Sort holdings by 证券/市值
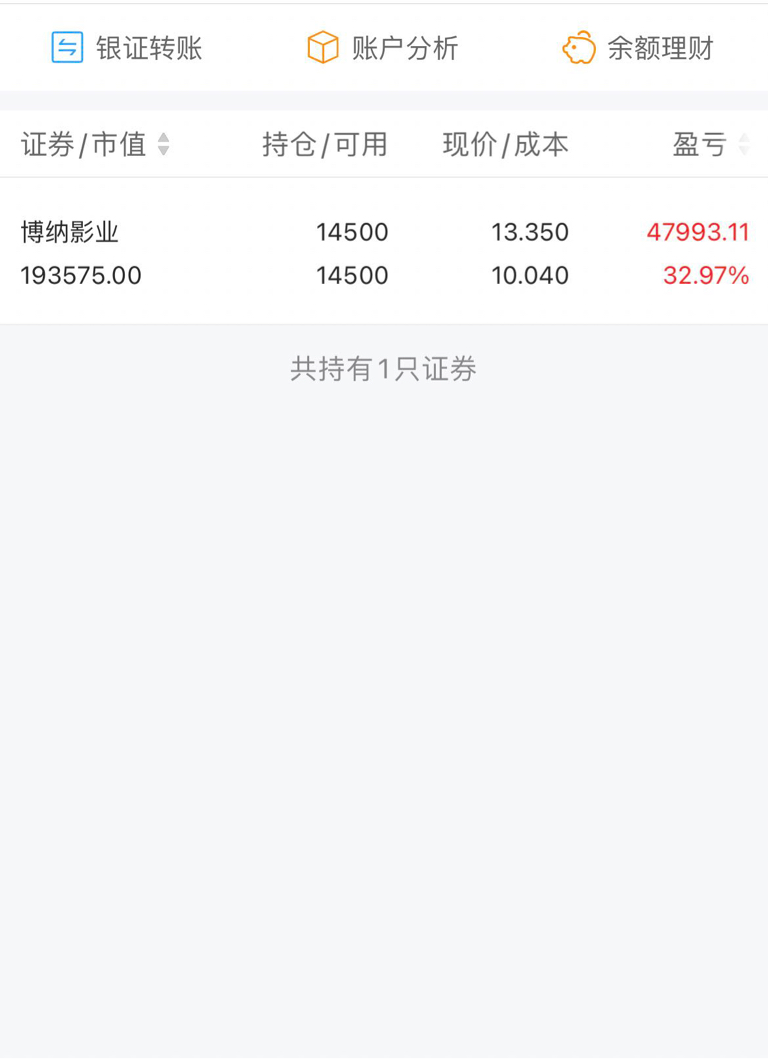The width and height of the screenshot is (768, 1059). pos(95,145)
